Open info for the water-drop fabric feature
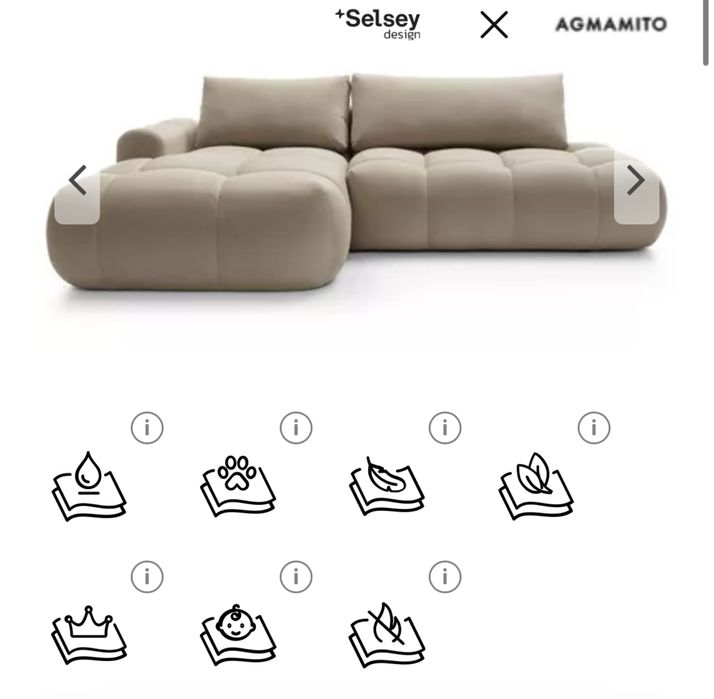This screenshot has height=699, width=714. coord(147,428)
